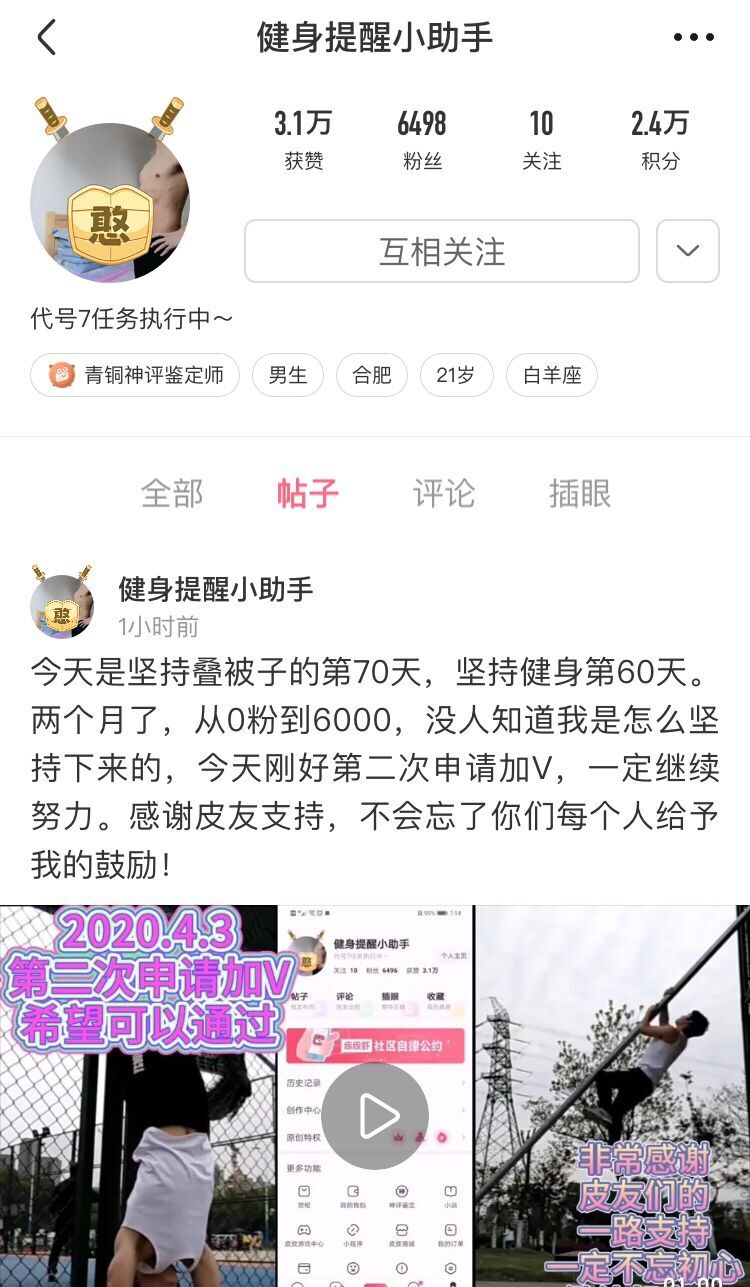Tap the small avatar on the post

tap(62, 606)
